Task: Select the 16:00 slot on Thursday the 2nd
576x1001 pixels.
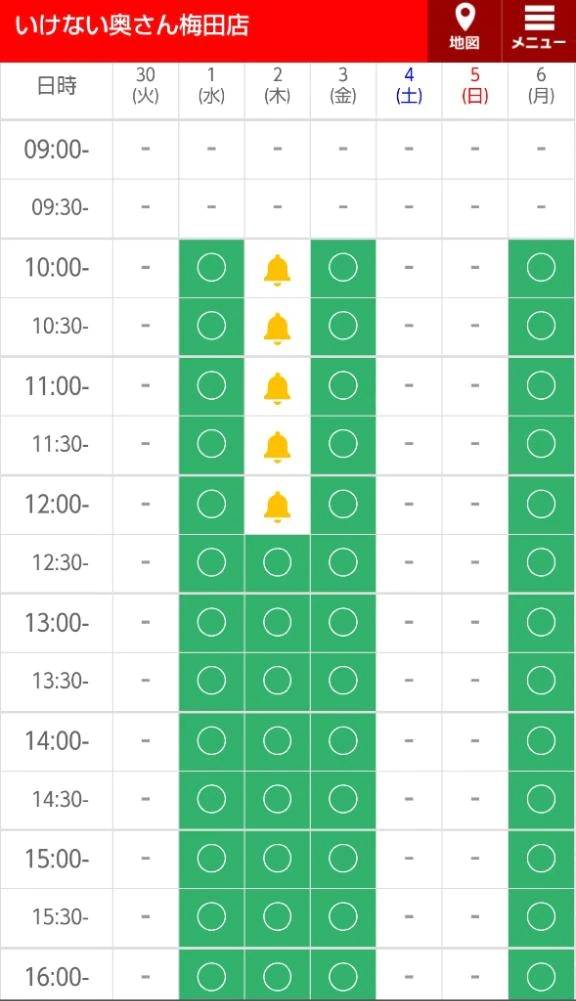Action: click(277, 976)
